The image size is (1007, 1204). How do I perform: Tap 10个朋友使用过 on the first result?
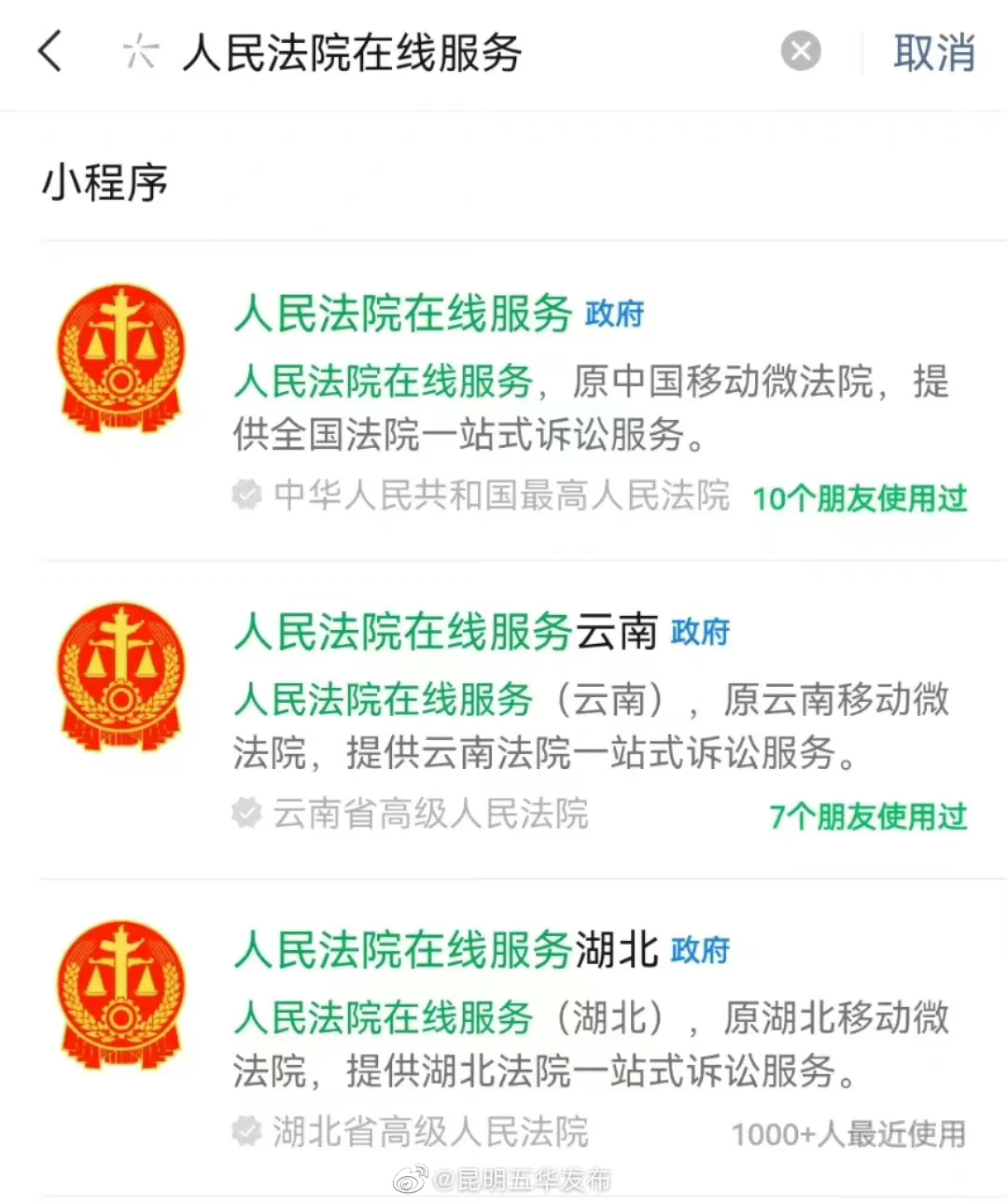[859, 499]
